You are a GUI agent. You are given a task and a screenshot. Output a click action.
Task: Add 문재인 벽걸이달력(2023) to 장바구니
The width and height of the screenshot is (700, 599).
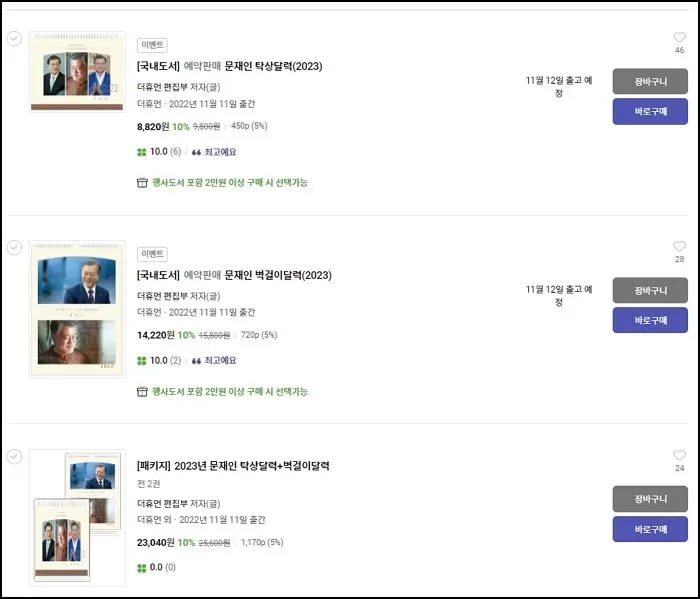650,290
